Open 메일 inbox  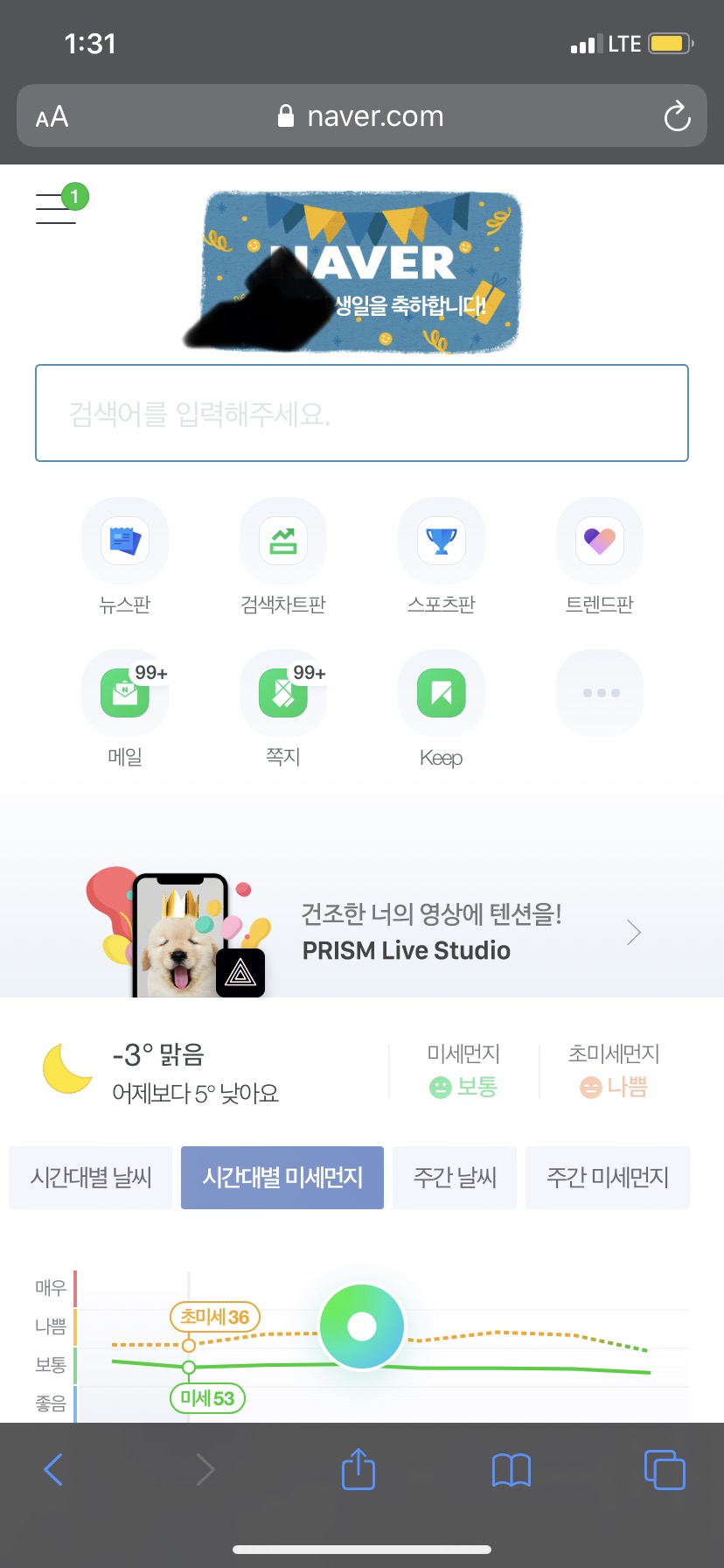pyautogui.click(x=125, y=693)
